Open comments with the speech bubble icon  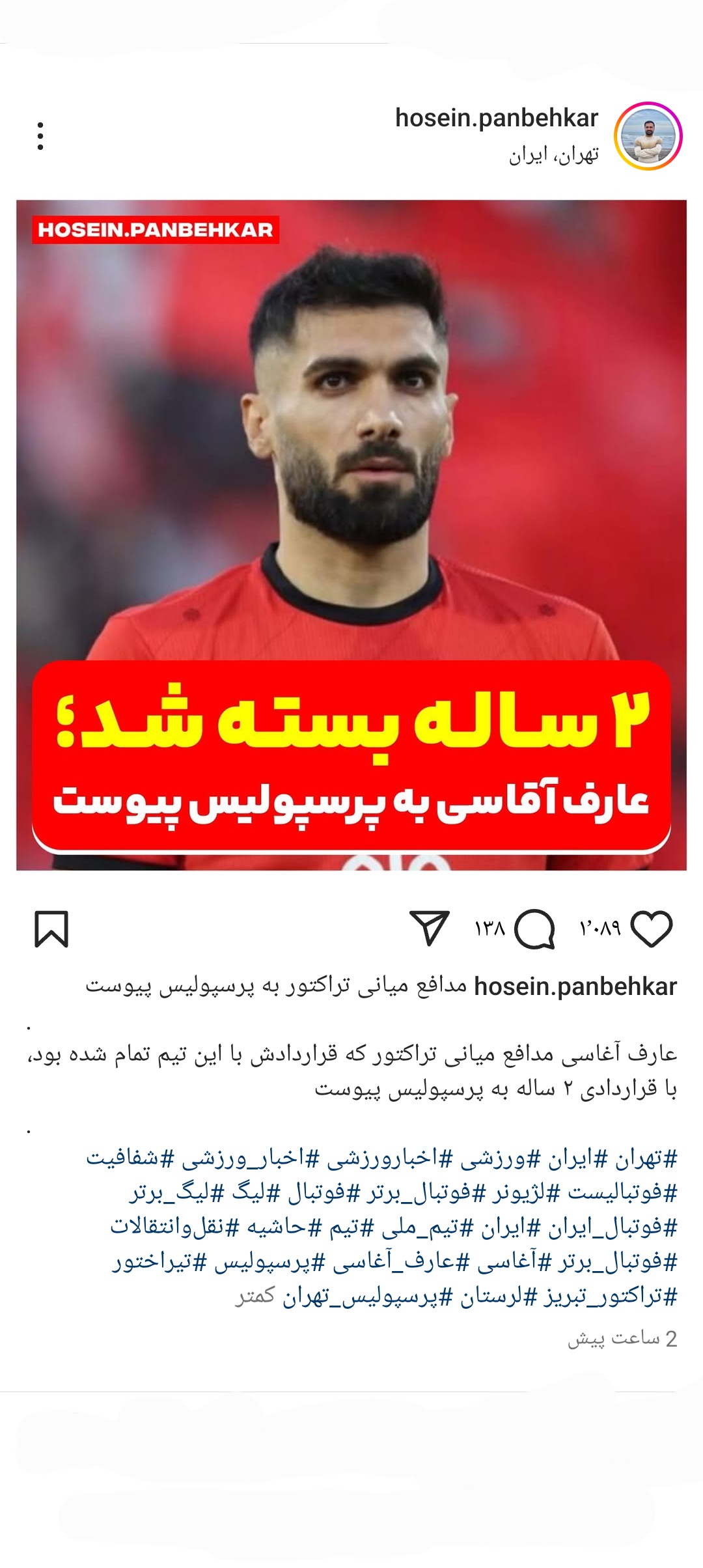click(535, 929)
